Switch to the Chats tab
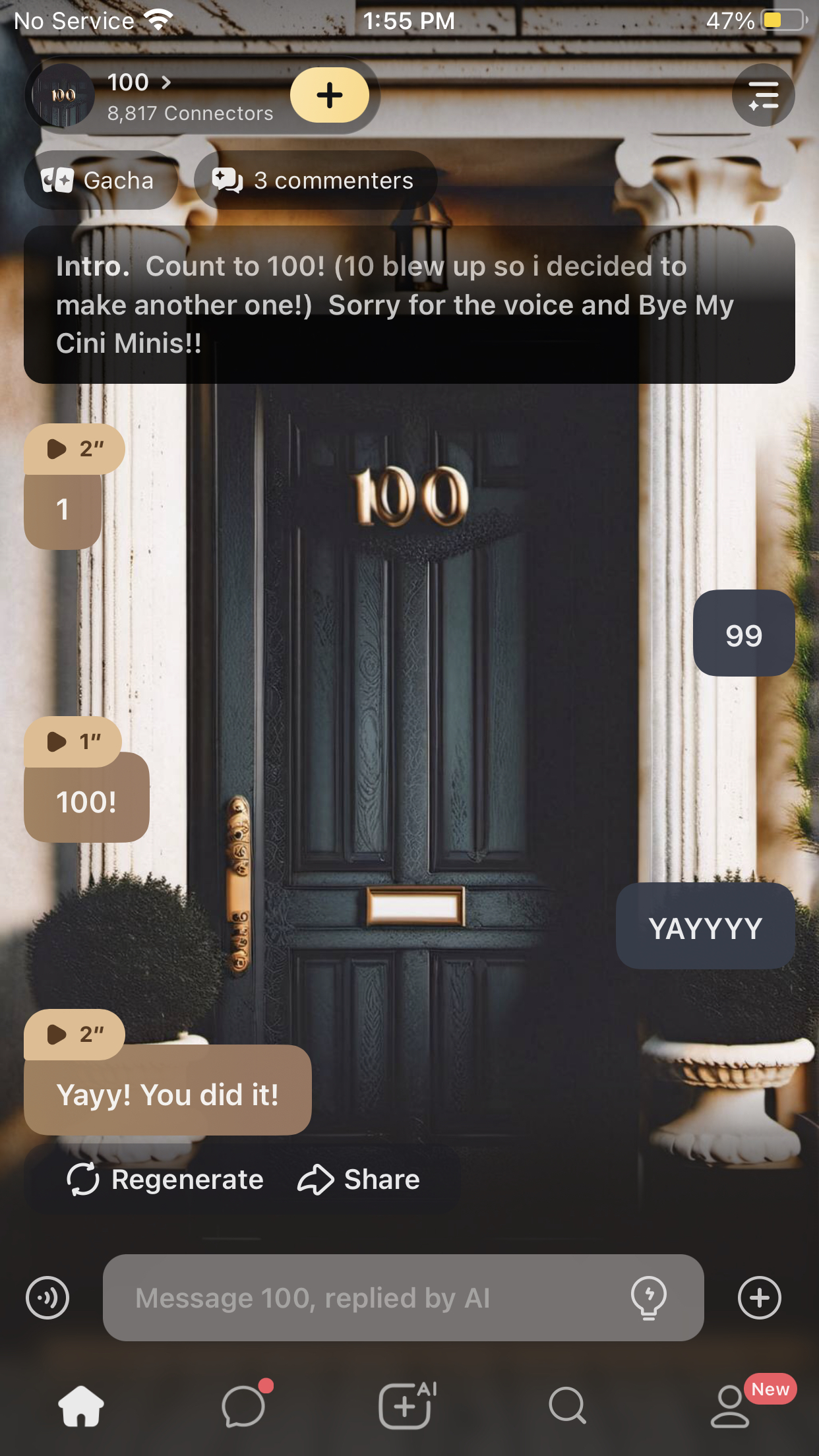Viewport: 819px width, 1456px height. click(244, 1406)
